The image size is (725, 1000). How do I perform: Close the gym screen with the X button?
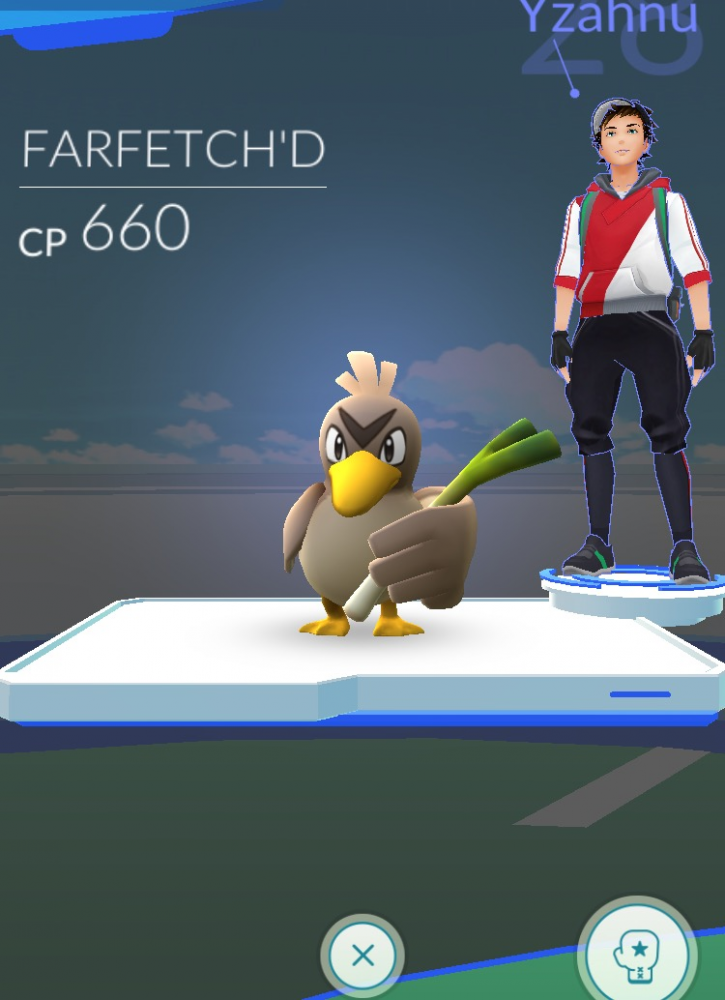click(362, 955)
